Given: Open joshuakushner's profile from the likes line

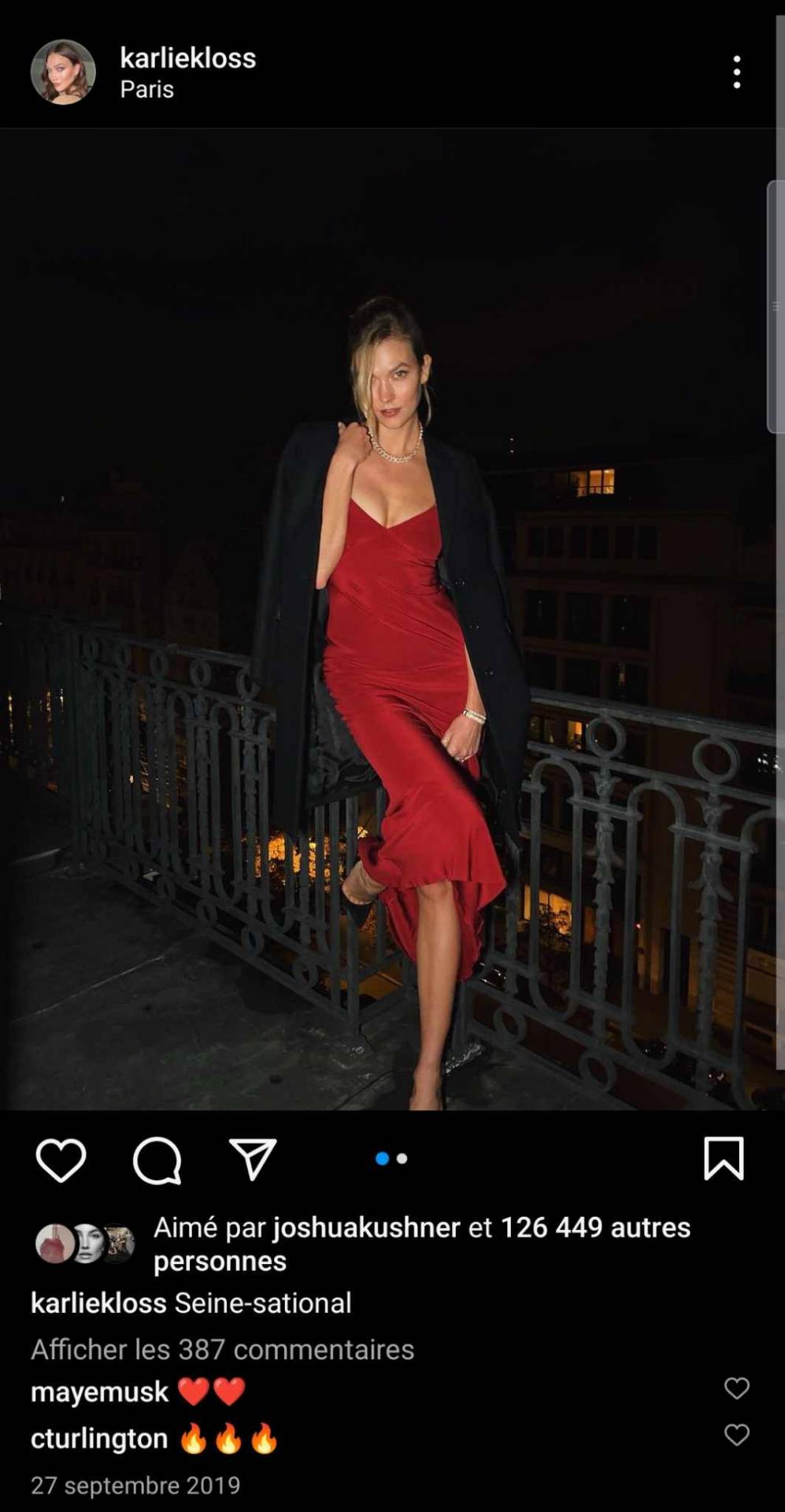Looking at the screenshot, I should (x=366, y=1227).
